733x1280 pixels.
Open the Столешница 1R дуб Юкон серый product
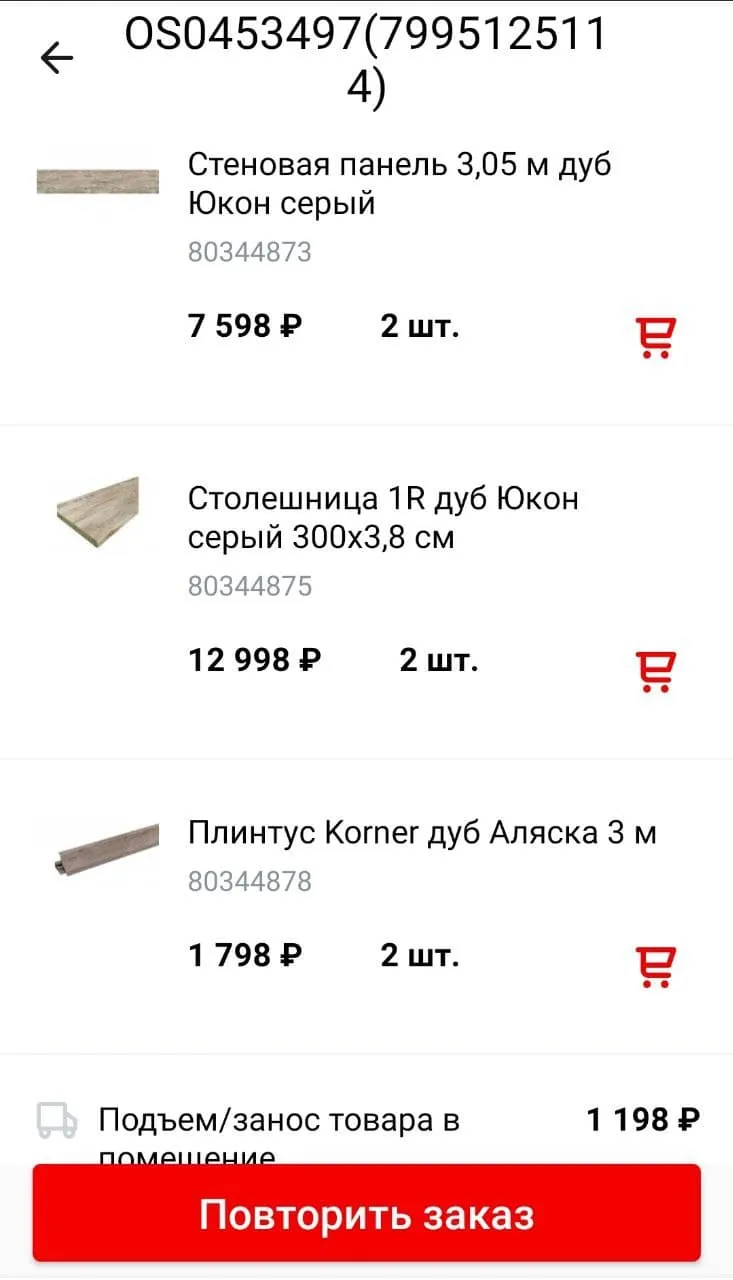coord(383,518)
